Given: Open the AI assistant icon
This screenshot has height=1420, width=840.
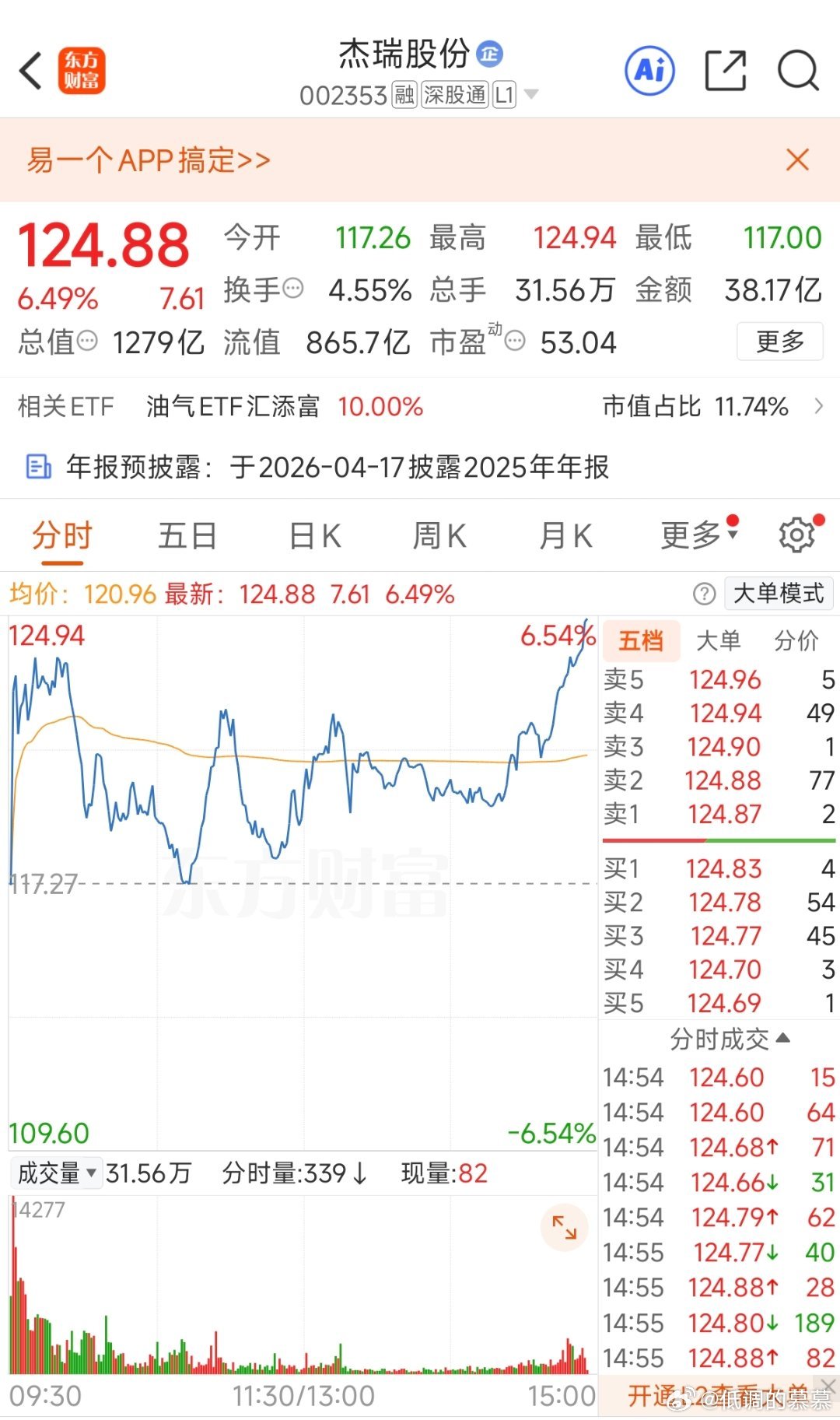Looking at the screenshot, I should 649,70.
